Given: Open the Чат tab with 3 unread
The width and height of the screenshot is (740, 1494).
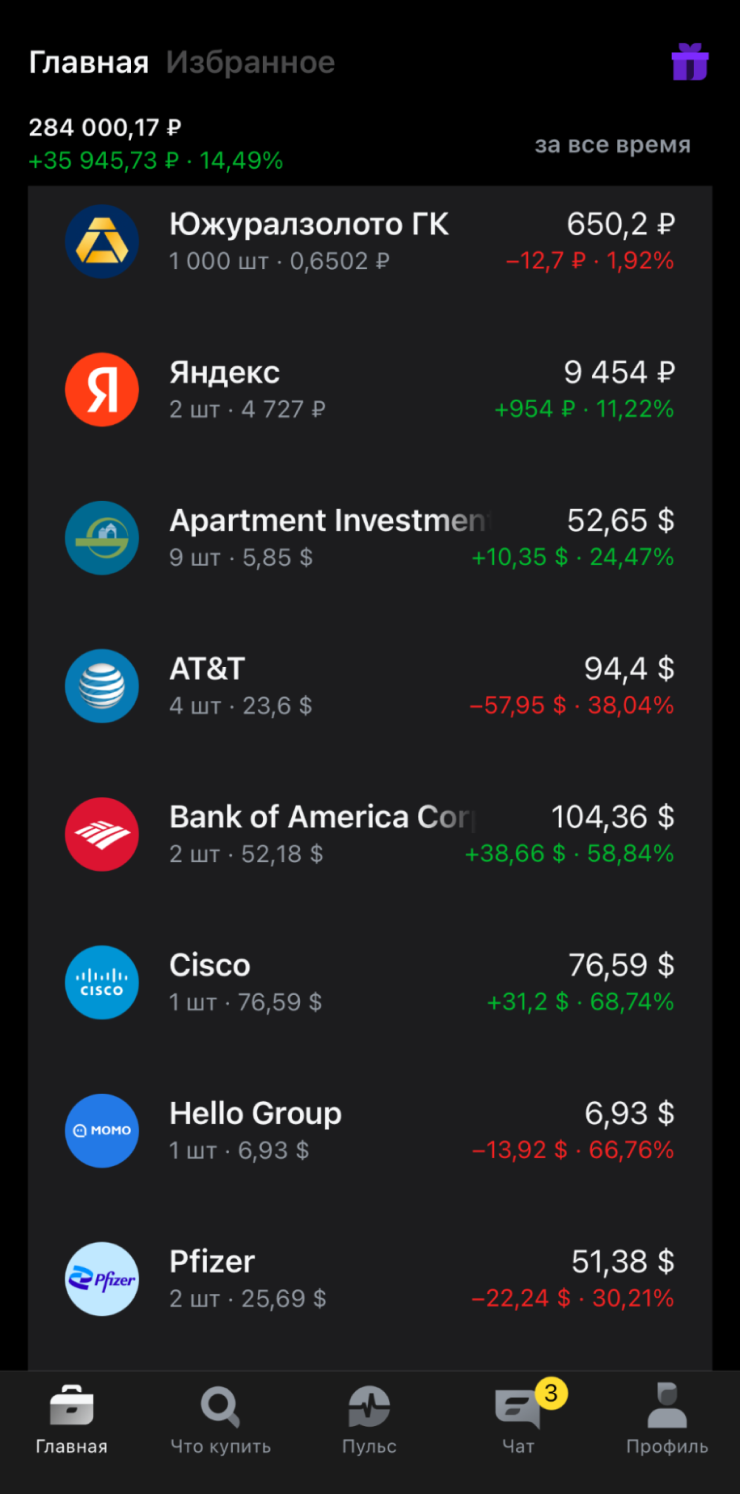Looking at the screenshot, I should (x=518, y=1420).
